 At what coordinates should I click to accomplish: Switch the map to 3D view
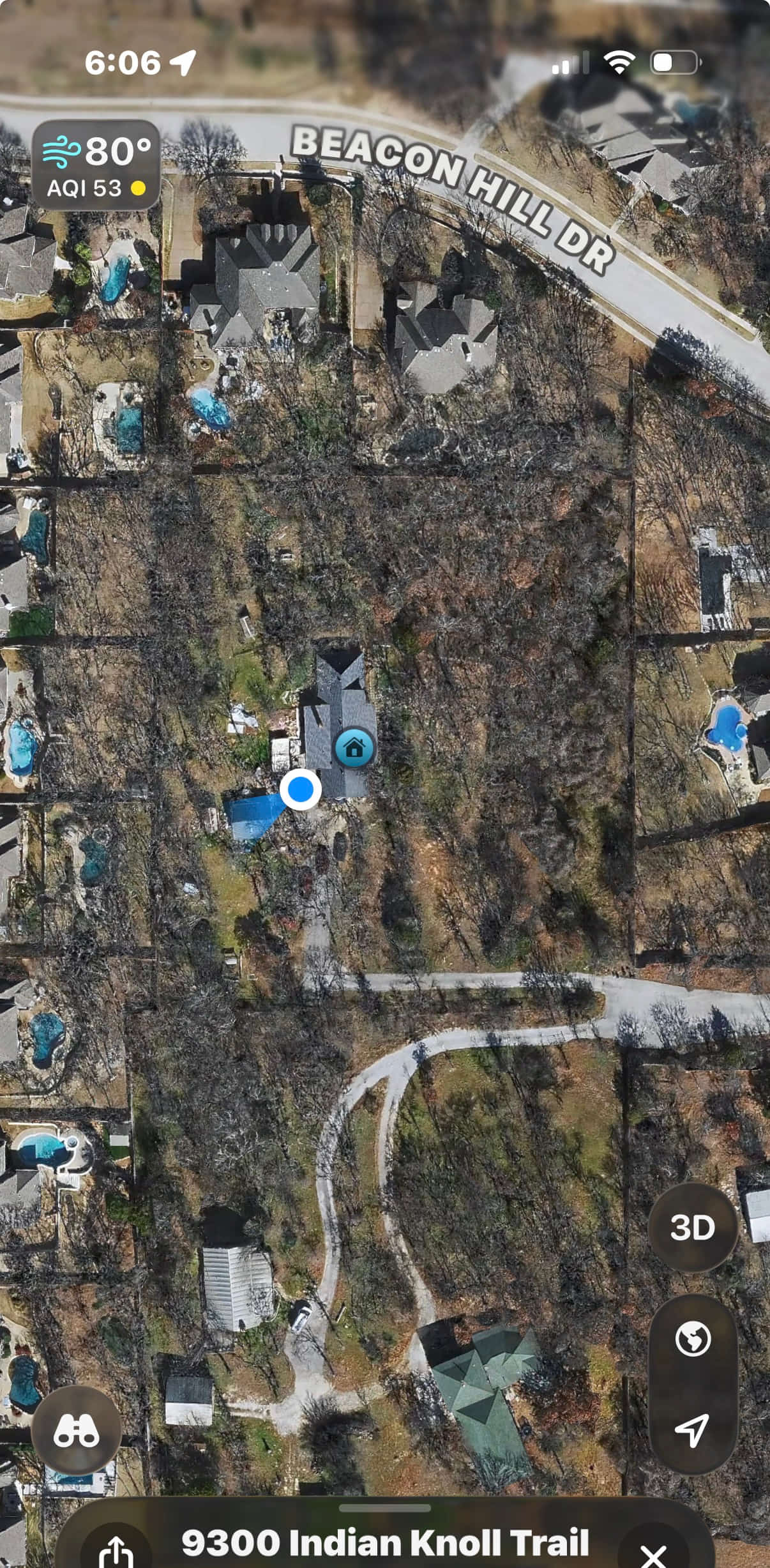(693, 1227)
